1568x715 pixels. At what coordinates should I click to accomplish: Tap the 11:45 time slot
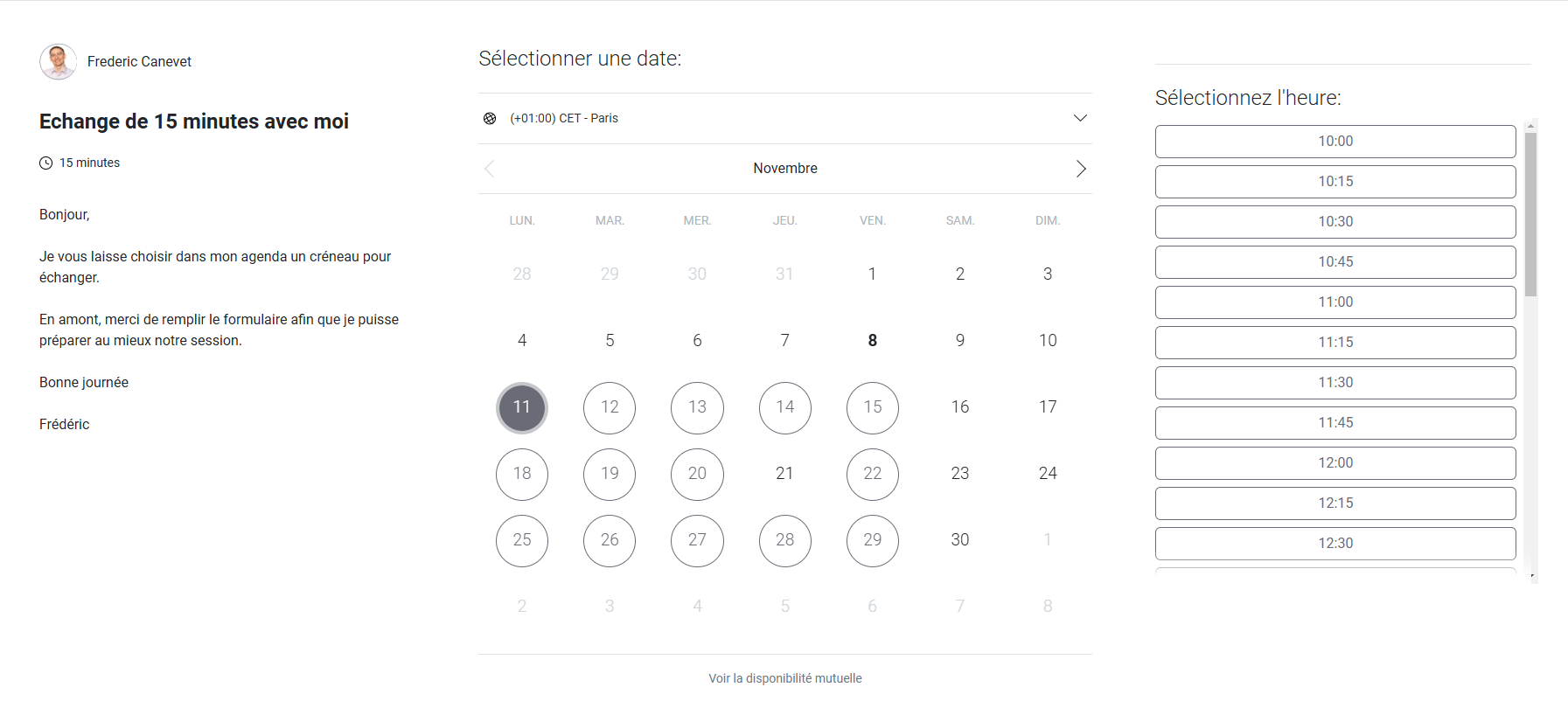coord(1335,423)
